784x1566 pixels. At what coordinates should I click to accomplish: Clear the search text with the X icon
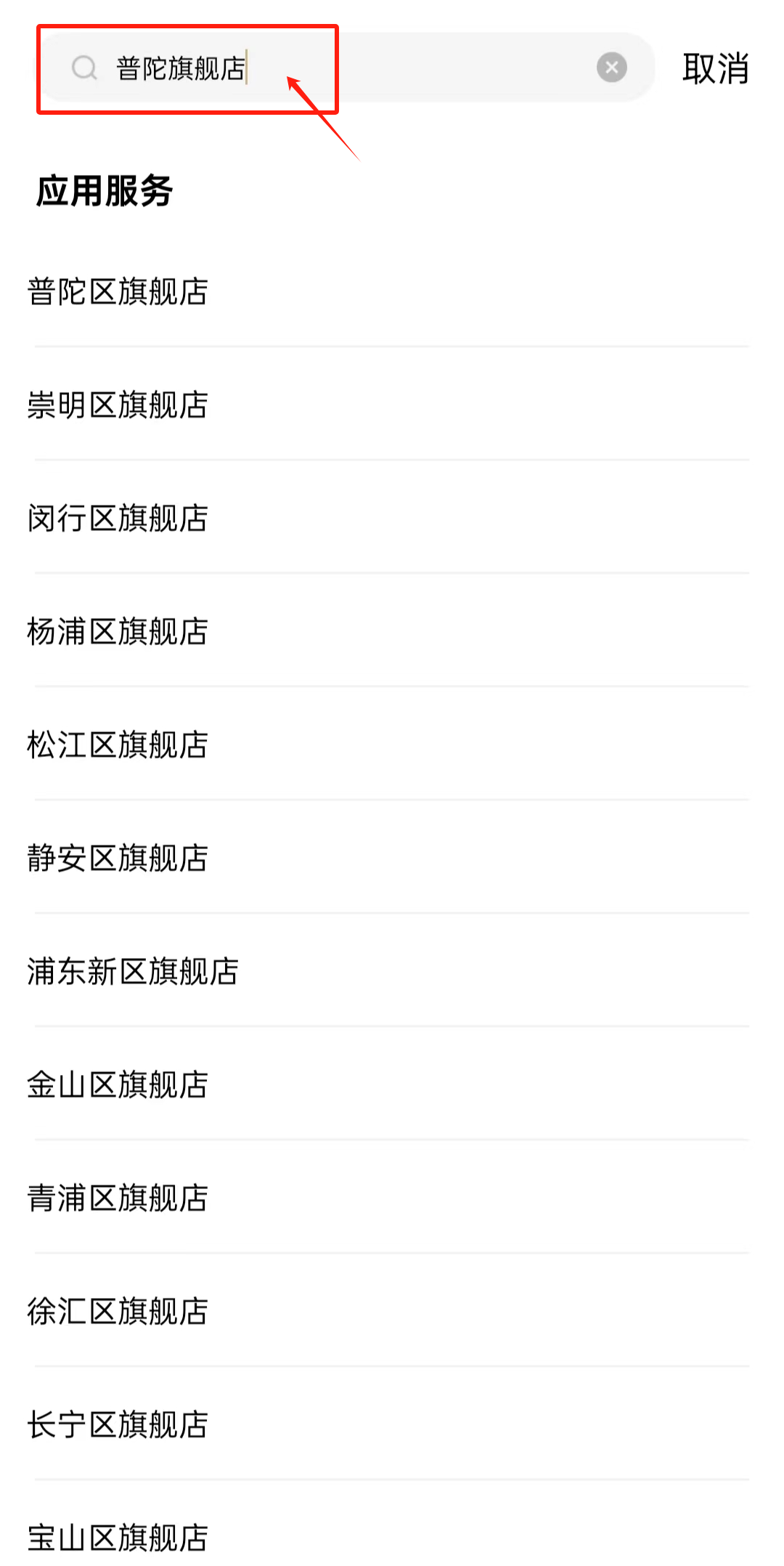coord(612,68)
